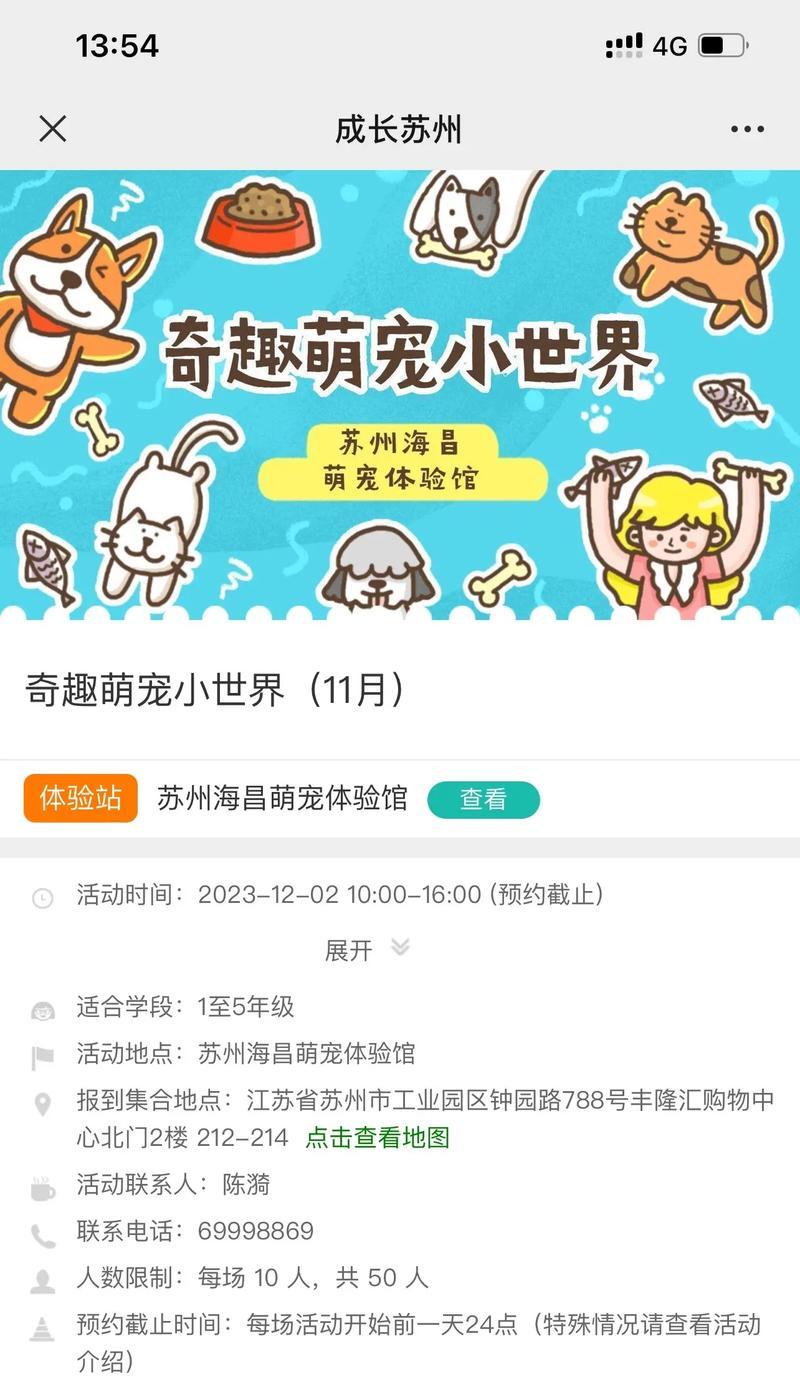This screenshot has width=800, height=1384.
Task: Tap 查看 next to 苏州海昌萌宠体验馆
Action: (483, 800)
